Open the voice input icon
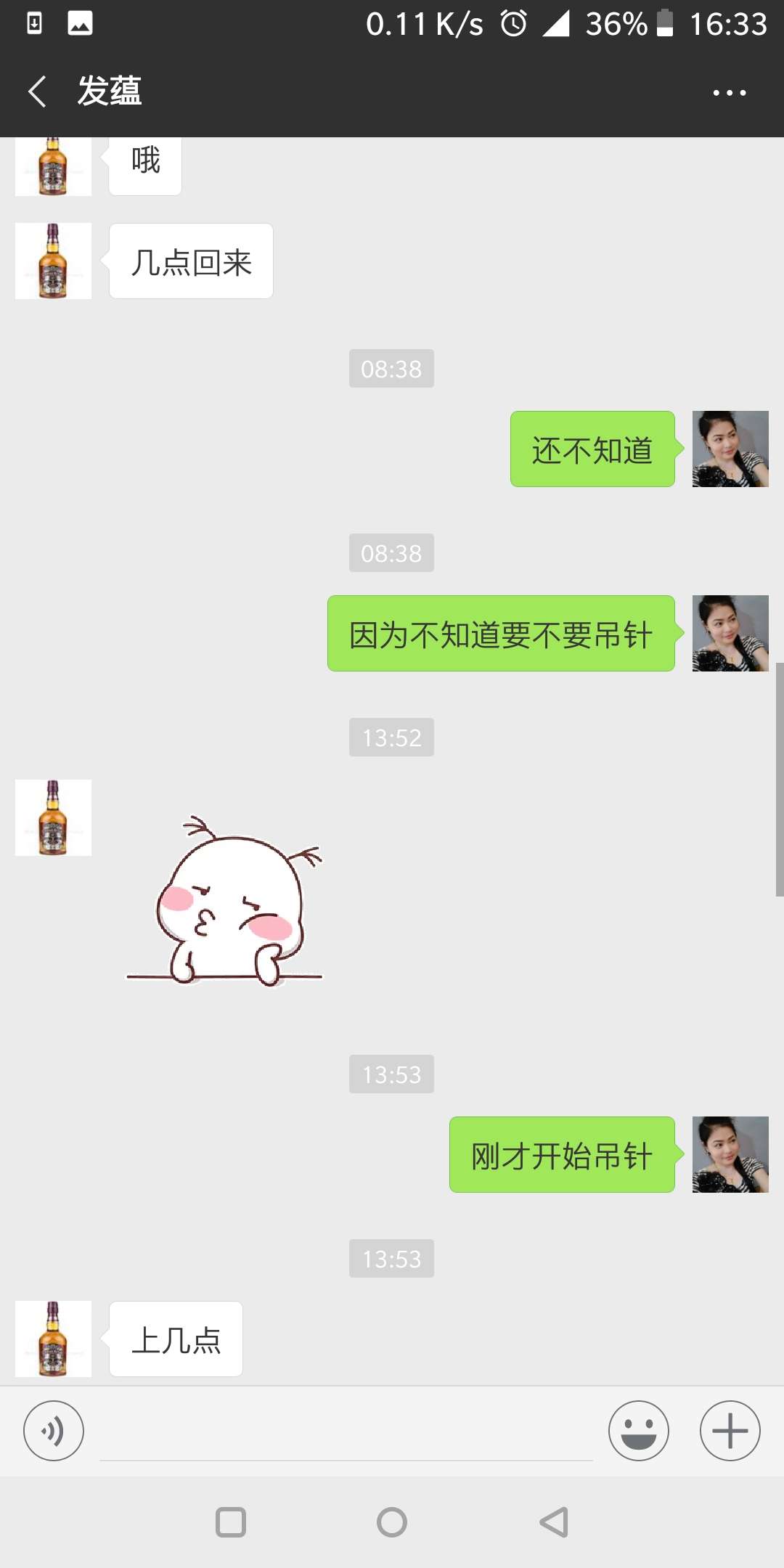The height and width of the screenshot is (1568, 784). pos(53,1431)
